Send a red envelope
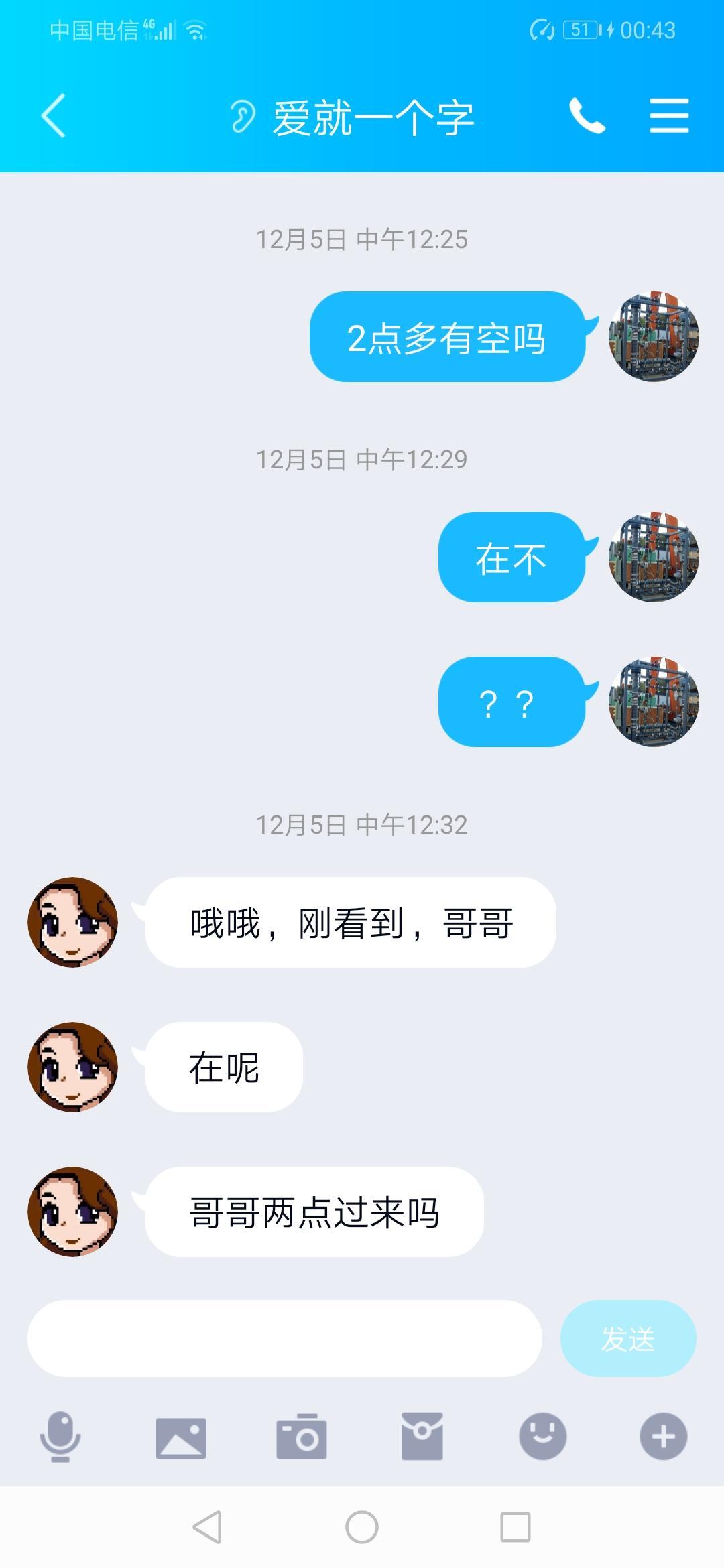This screenshot has width=724, height=1568. (x=422, y=1436)
